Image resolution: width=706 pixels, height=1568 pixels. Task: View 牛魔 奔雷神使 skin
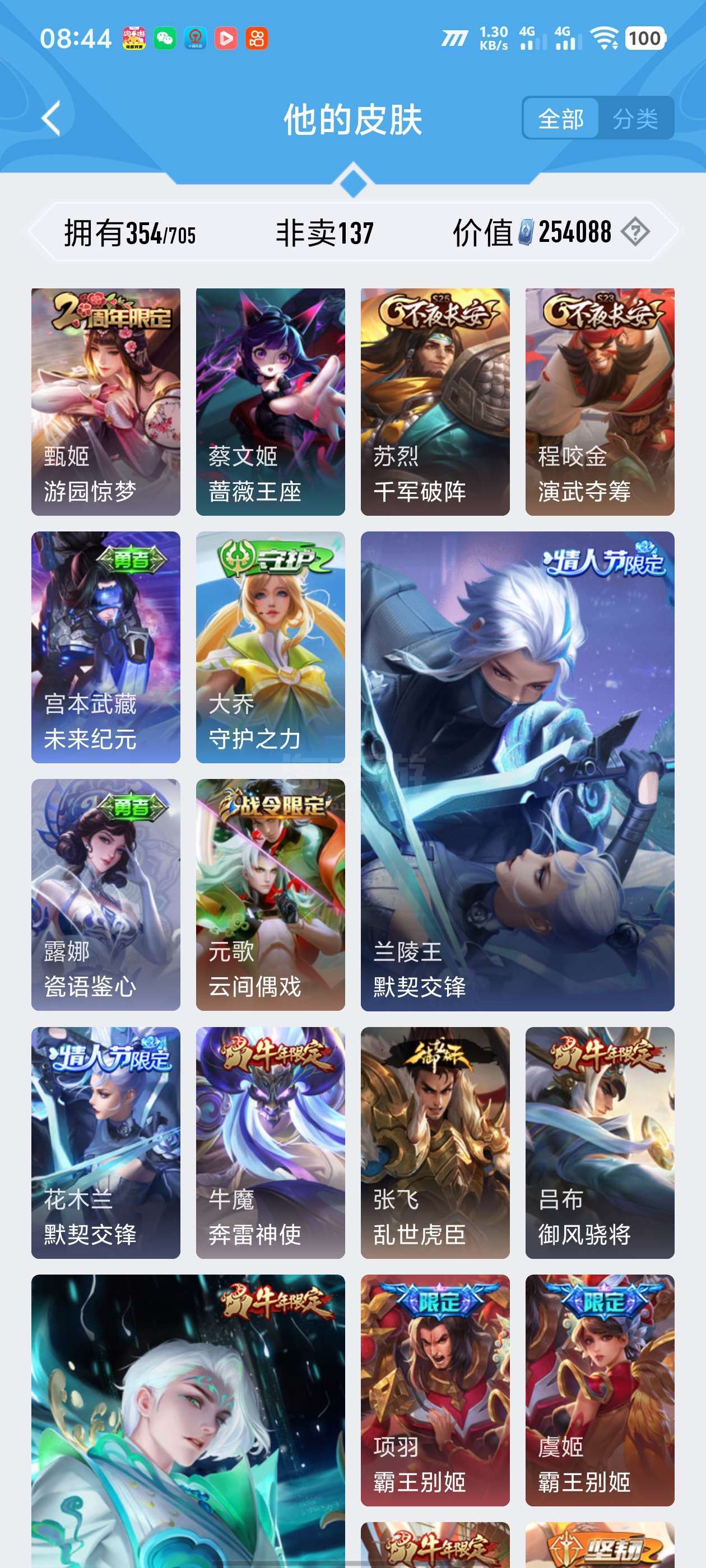pos(271,1142)
